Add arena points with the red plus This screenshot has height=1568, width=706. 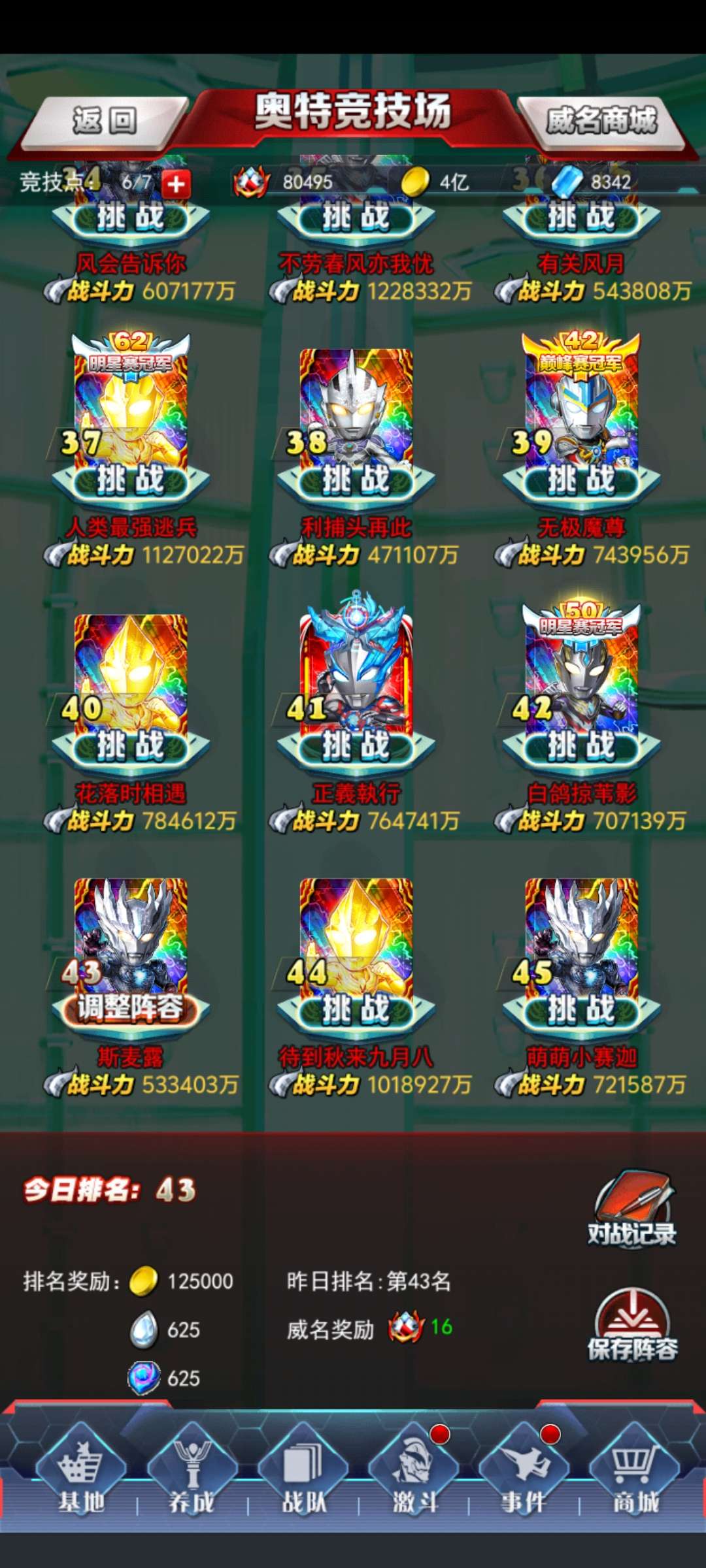176,184
